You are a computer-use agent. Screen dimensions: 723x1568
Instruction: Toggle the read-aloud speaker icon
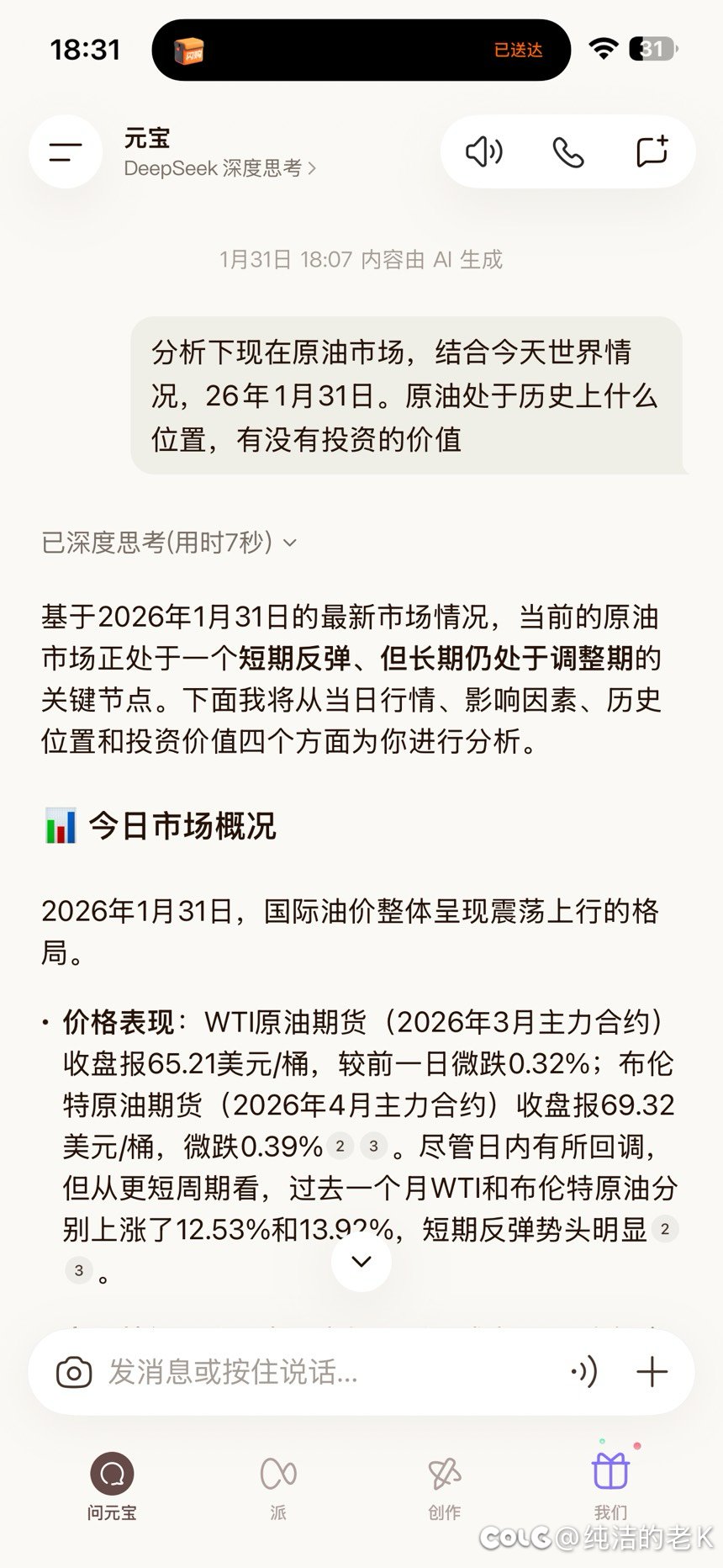coord(484,152)
